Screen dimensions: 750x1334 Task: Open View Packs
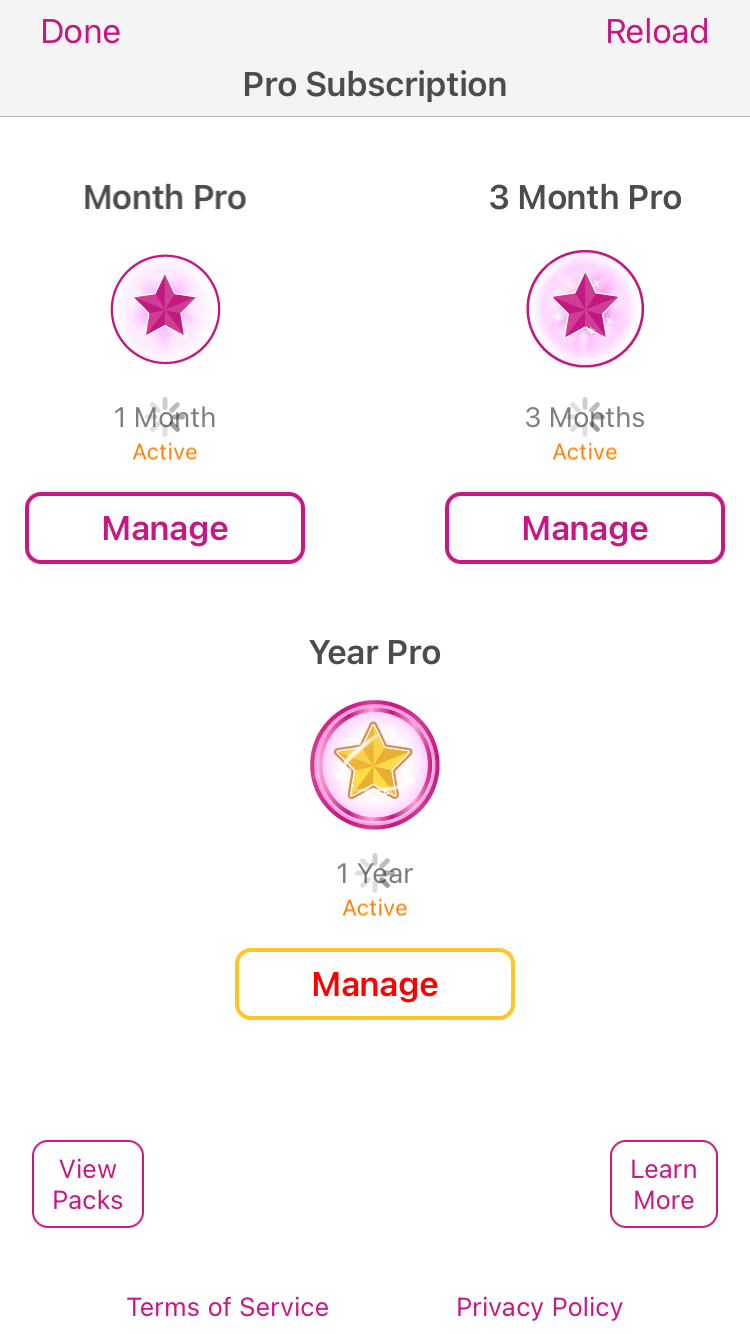click(x=88, y=1184)
